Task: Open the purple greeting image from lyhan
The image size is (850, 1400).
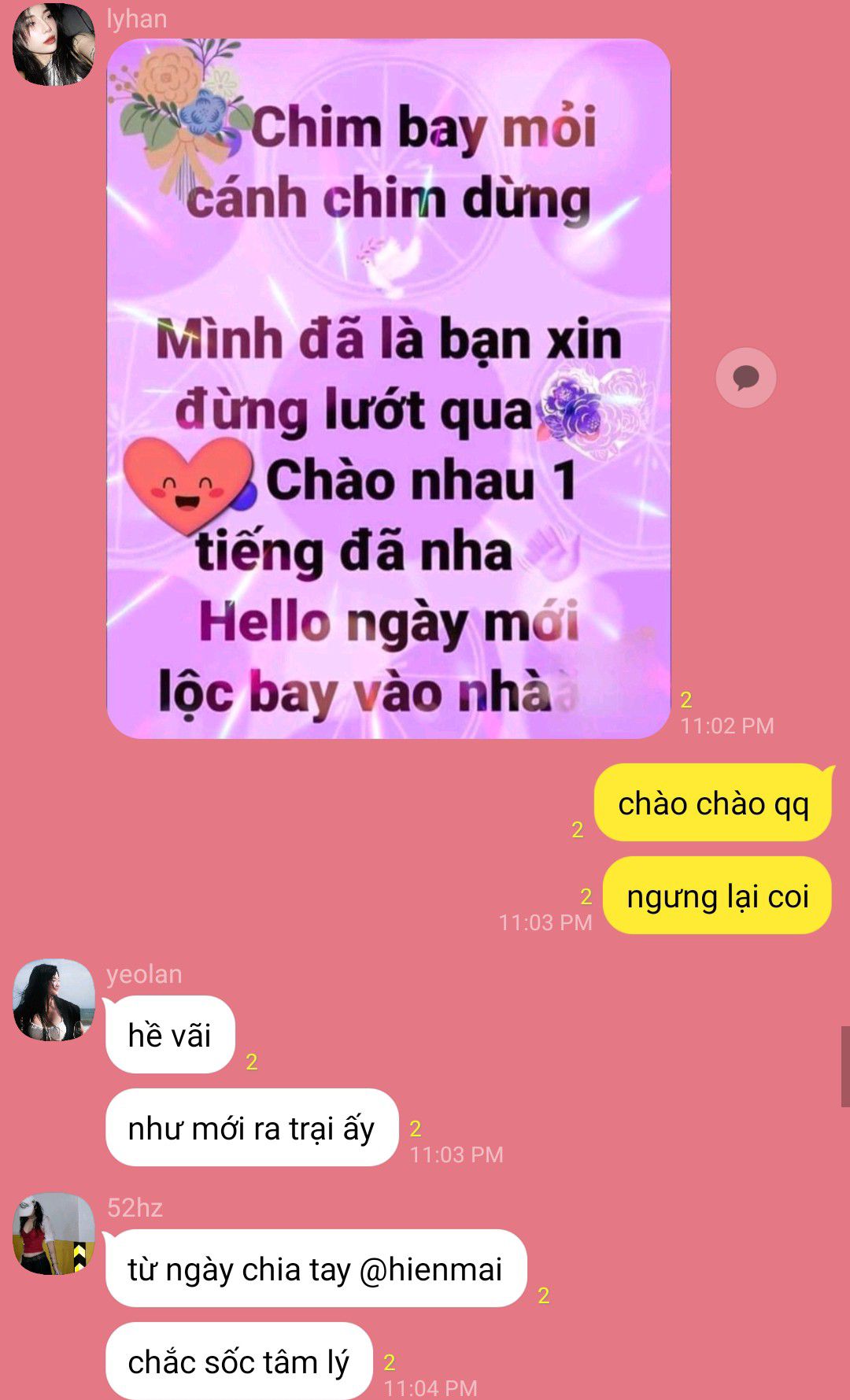Action: point(388,388)
